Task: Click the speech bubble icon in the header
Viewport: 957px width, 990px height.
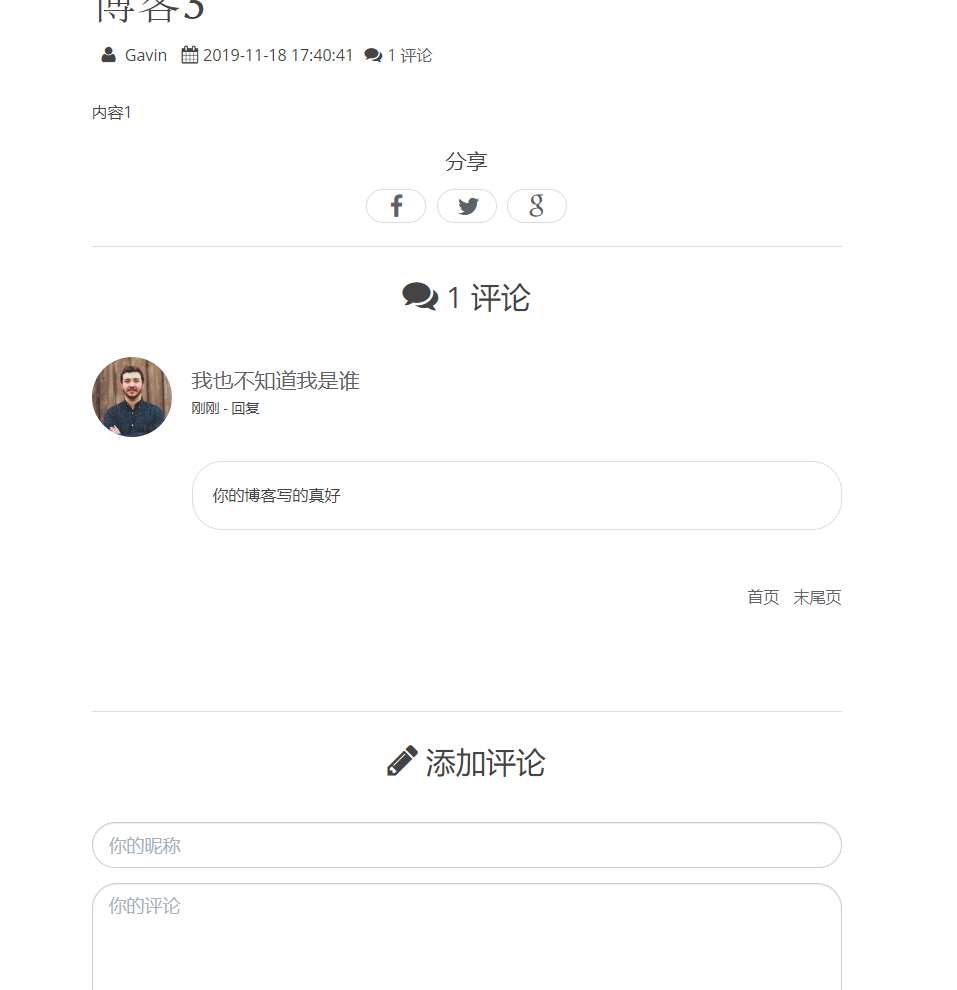Action: coord(371,55)
